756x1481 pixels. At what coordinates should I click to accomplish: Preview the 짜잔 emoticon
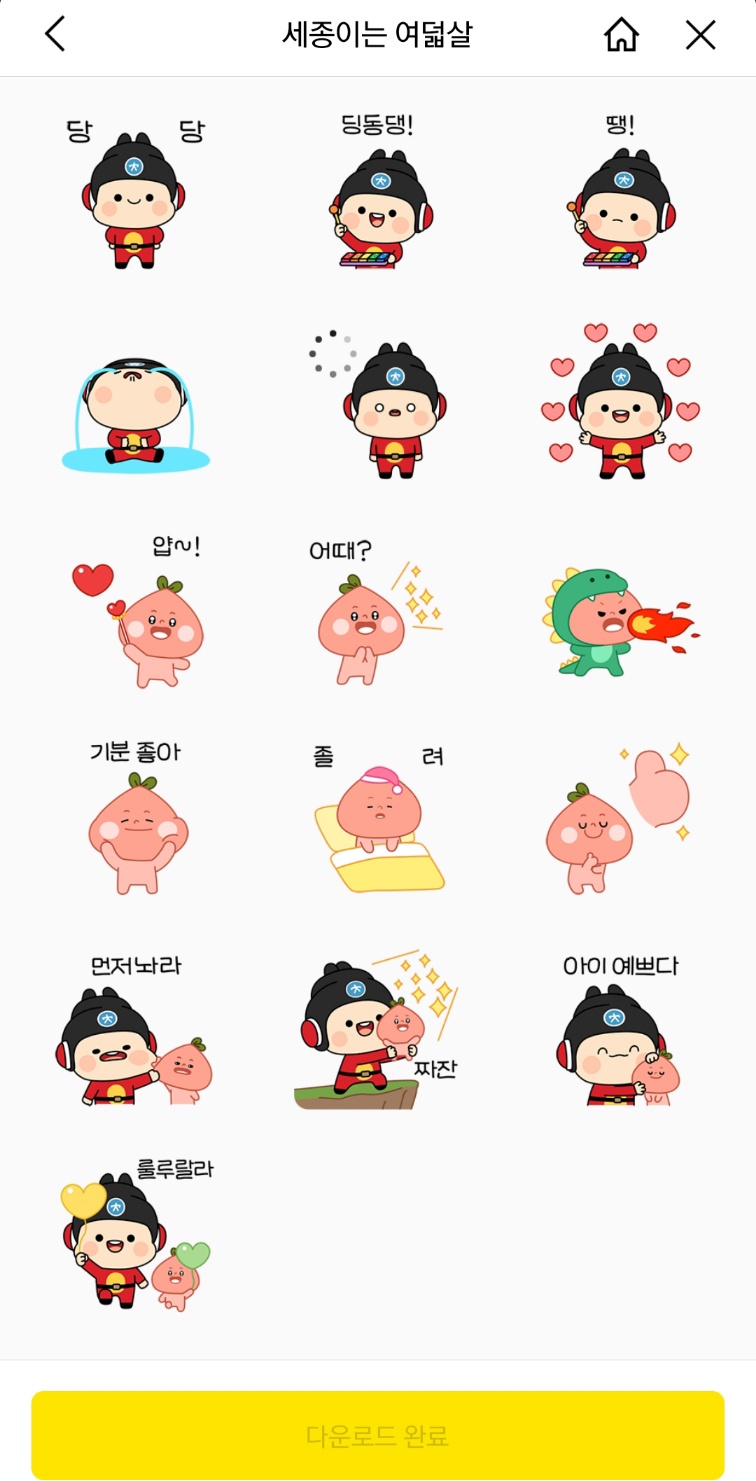tap(375, 1035)
